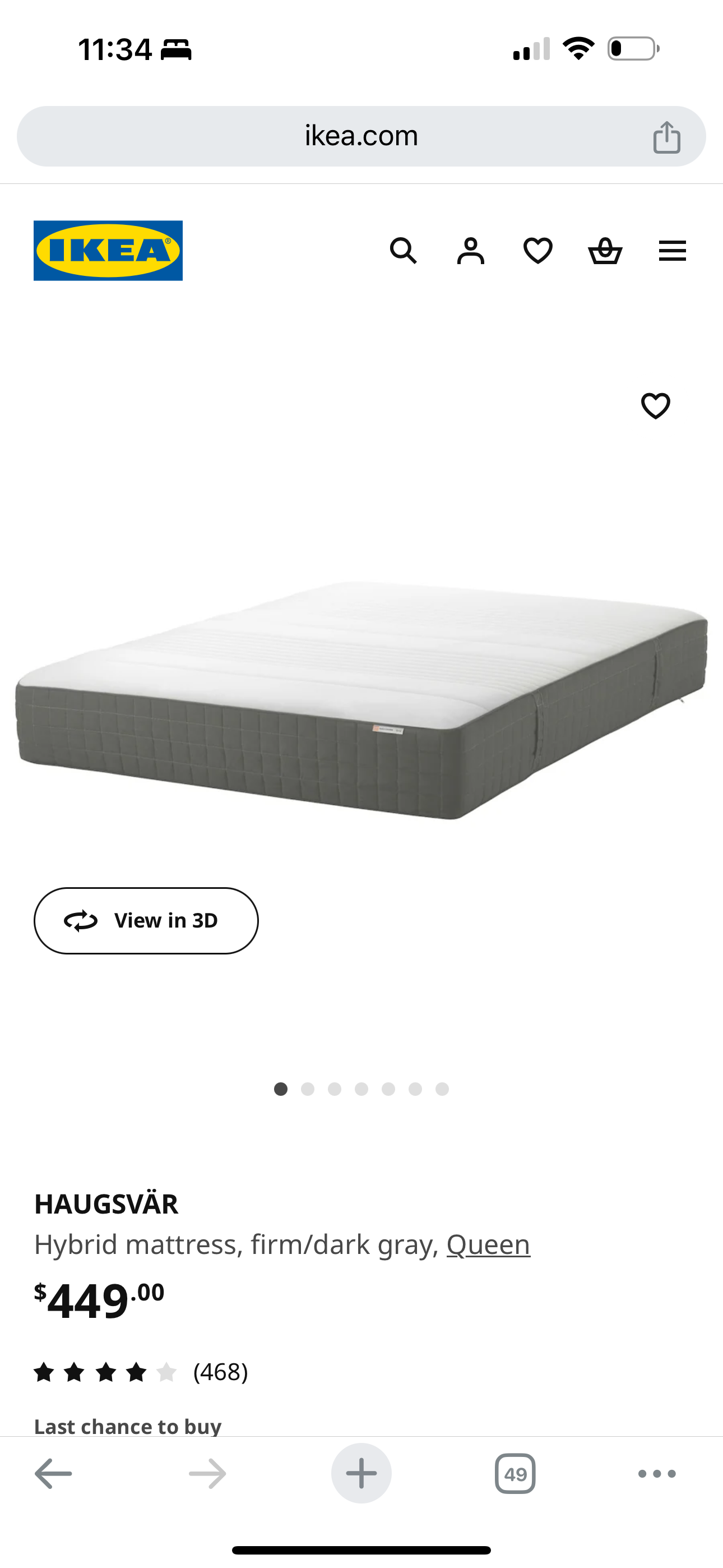723x1568 pixels.
Task: Share this page from the address bar
Action: point(666,137)
